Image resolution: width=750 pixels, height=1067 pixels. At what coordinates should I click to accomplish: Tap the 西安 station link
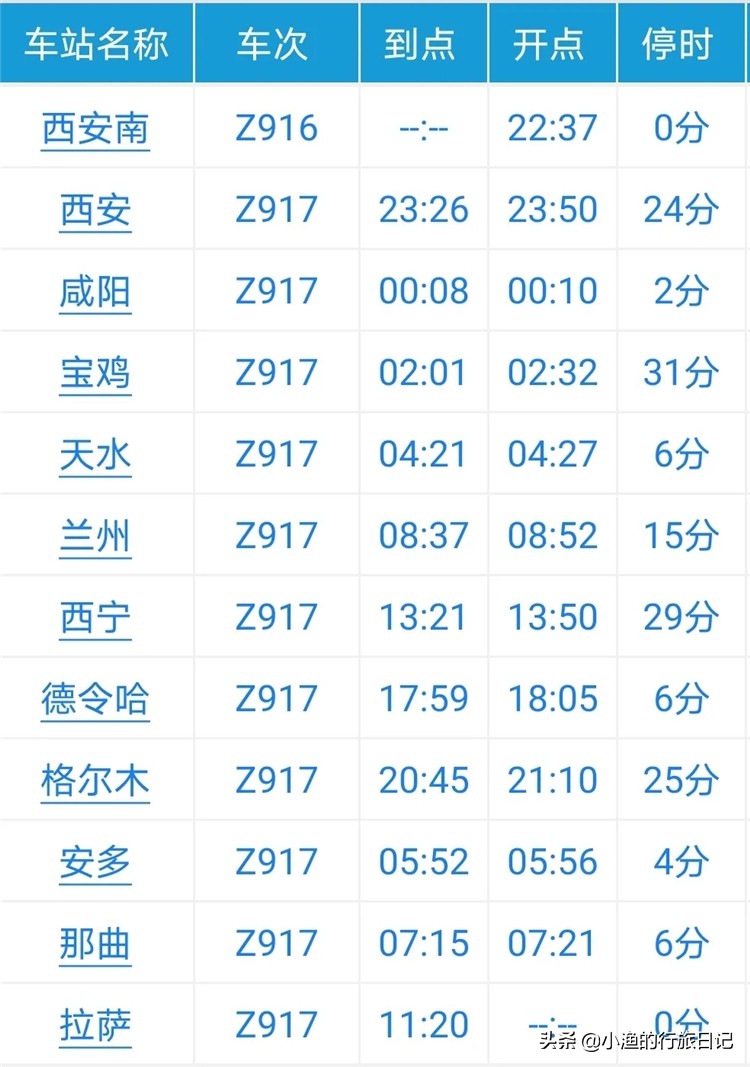[x=95, y=210]
